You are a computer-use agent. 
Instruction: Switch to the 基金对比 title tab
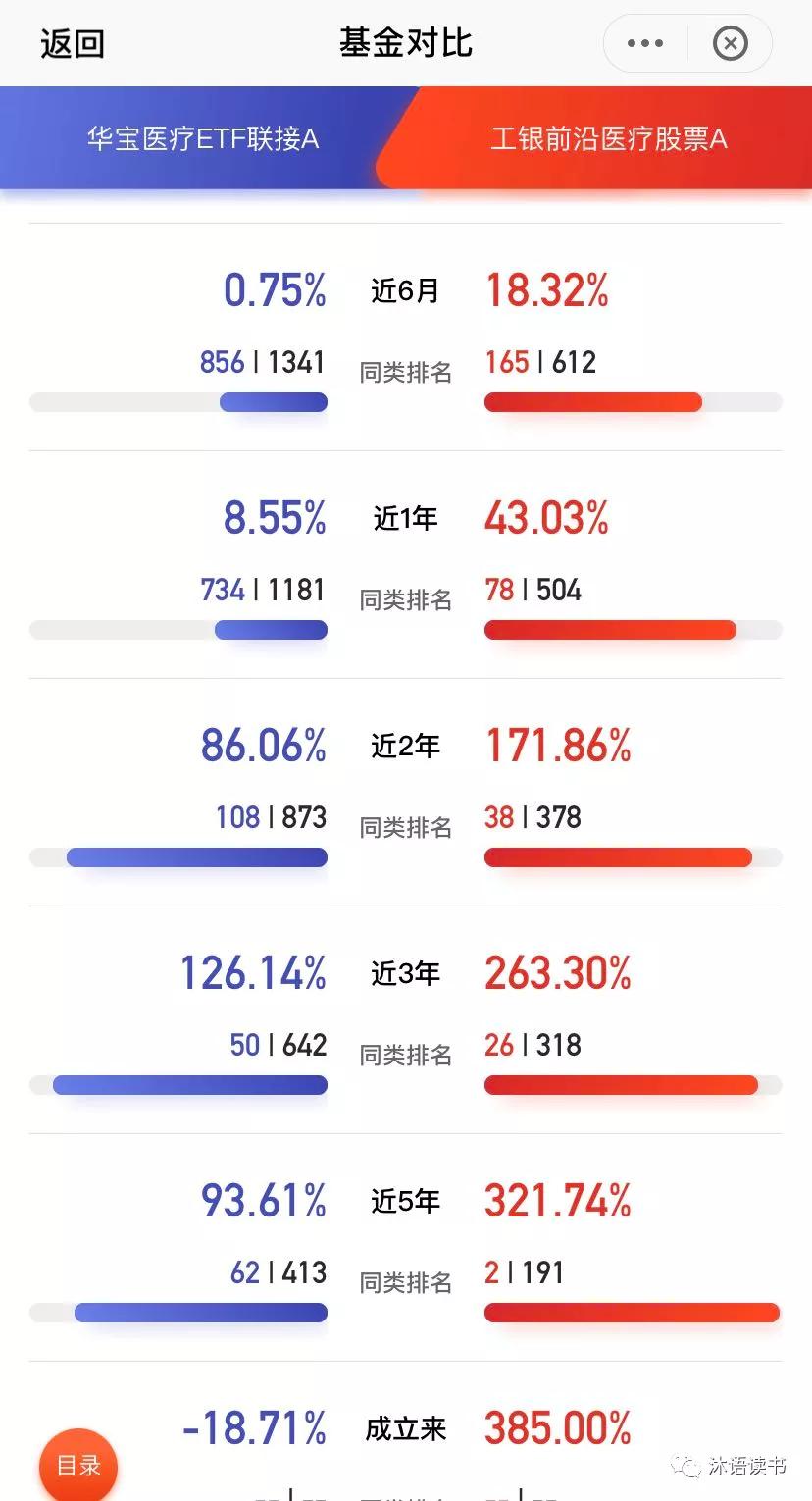pos(405,43)
